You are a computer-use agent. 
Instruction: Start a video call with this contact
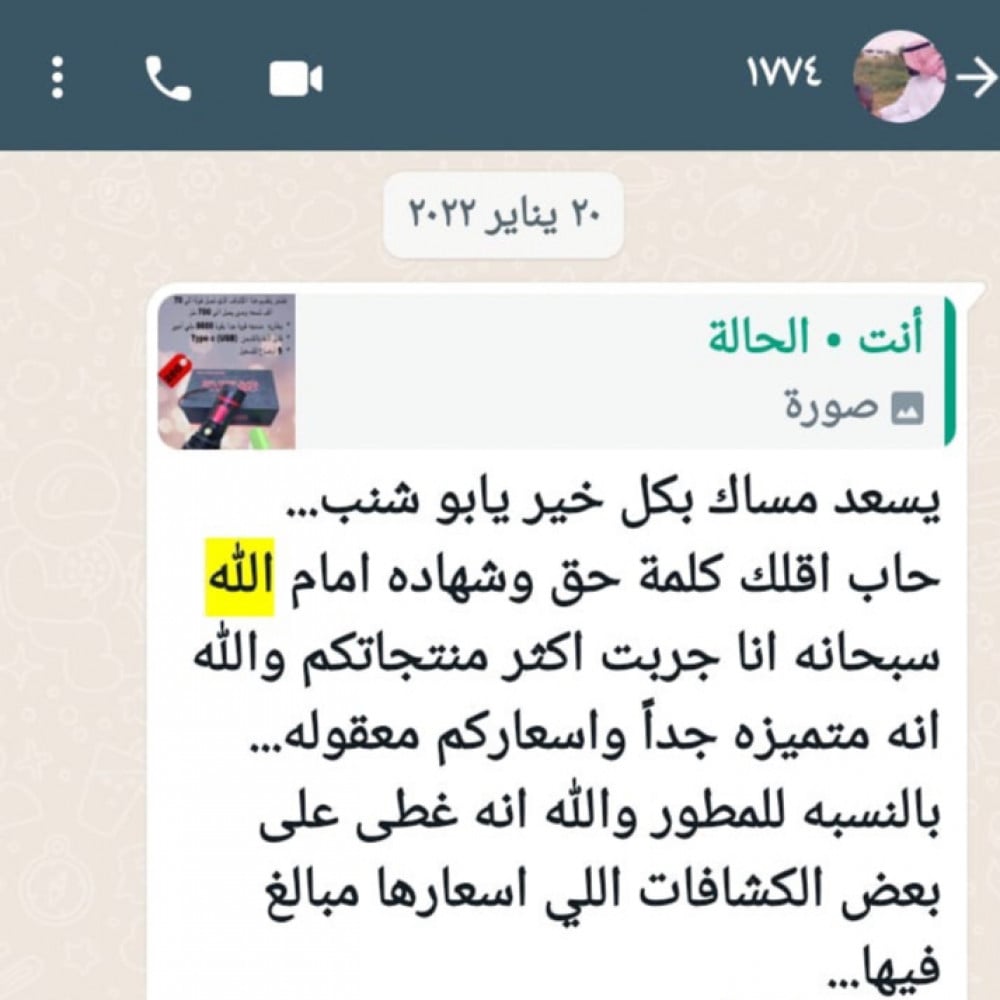[295, 78]
